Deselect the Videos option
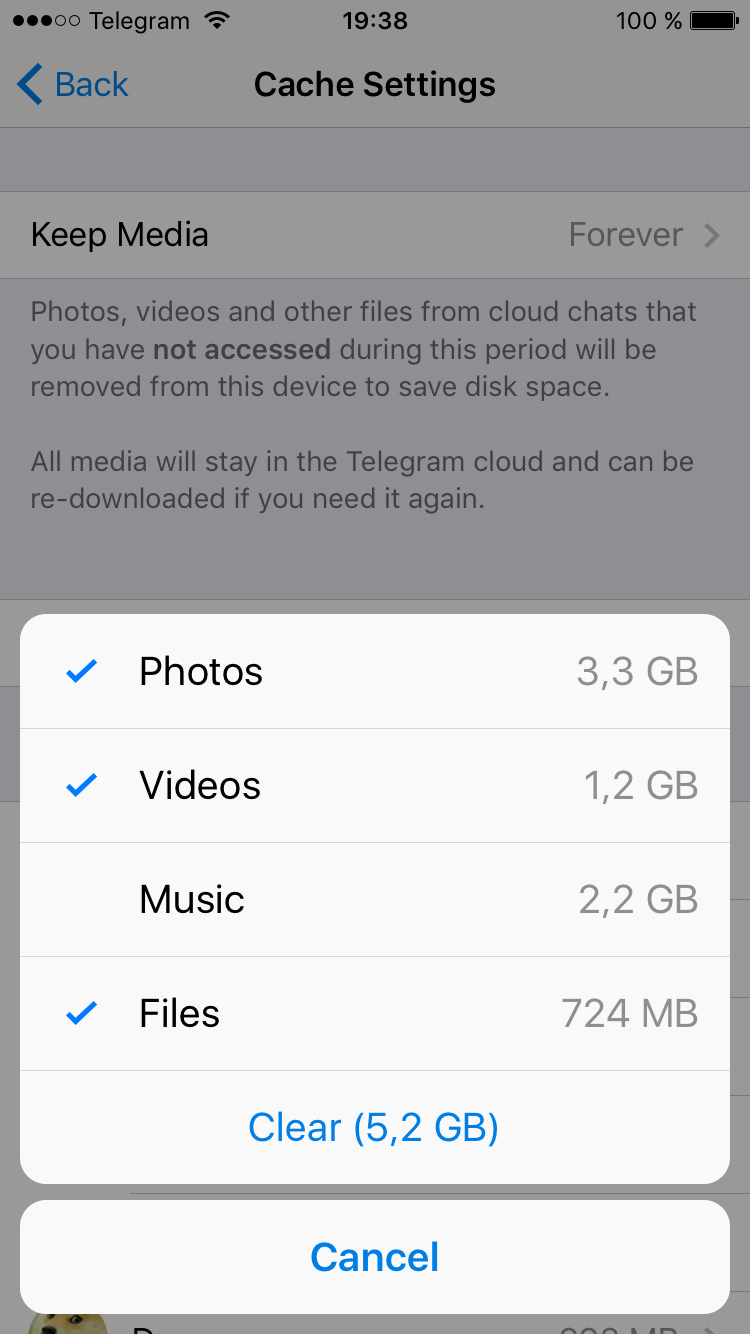750x1334 pixels. (374, 786)
